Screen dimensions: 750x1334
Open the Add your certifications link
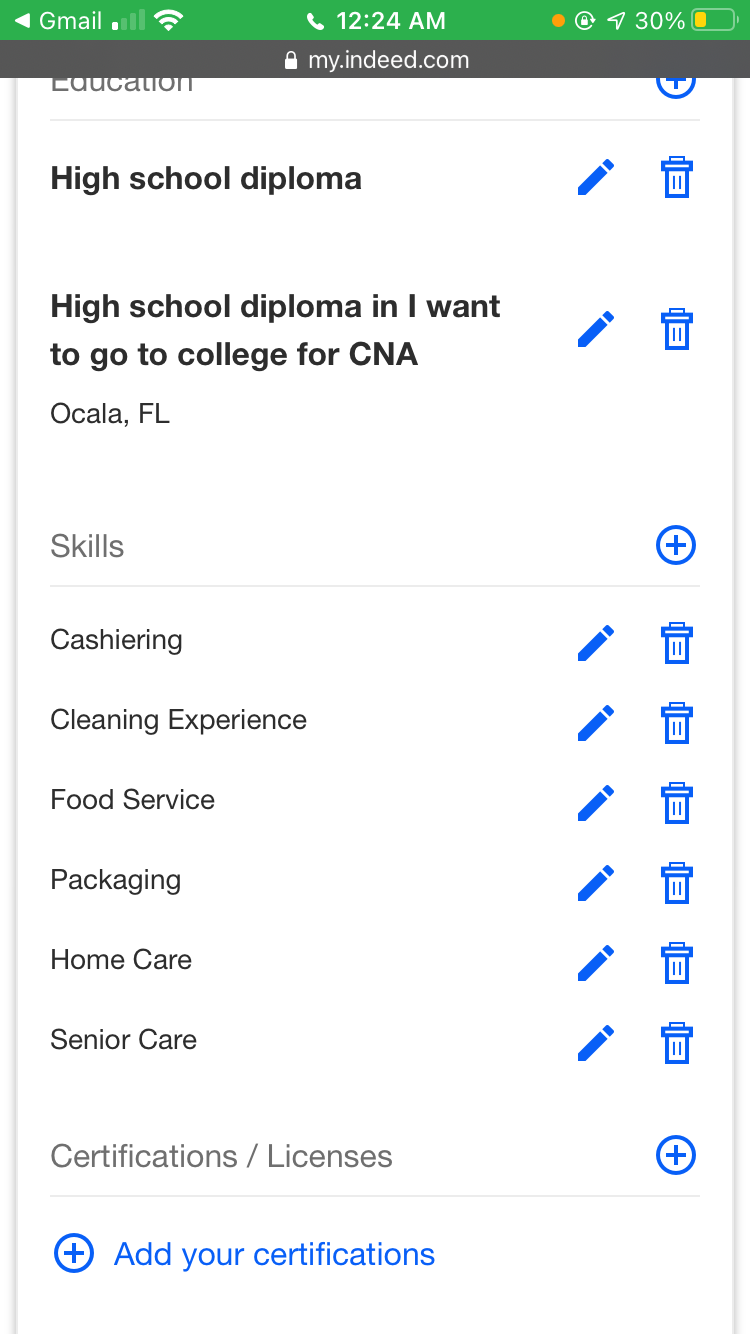click(274, 1254)
